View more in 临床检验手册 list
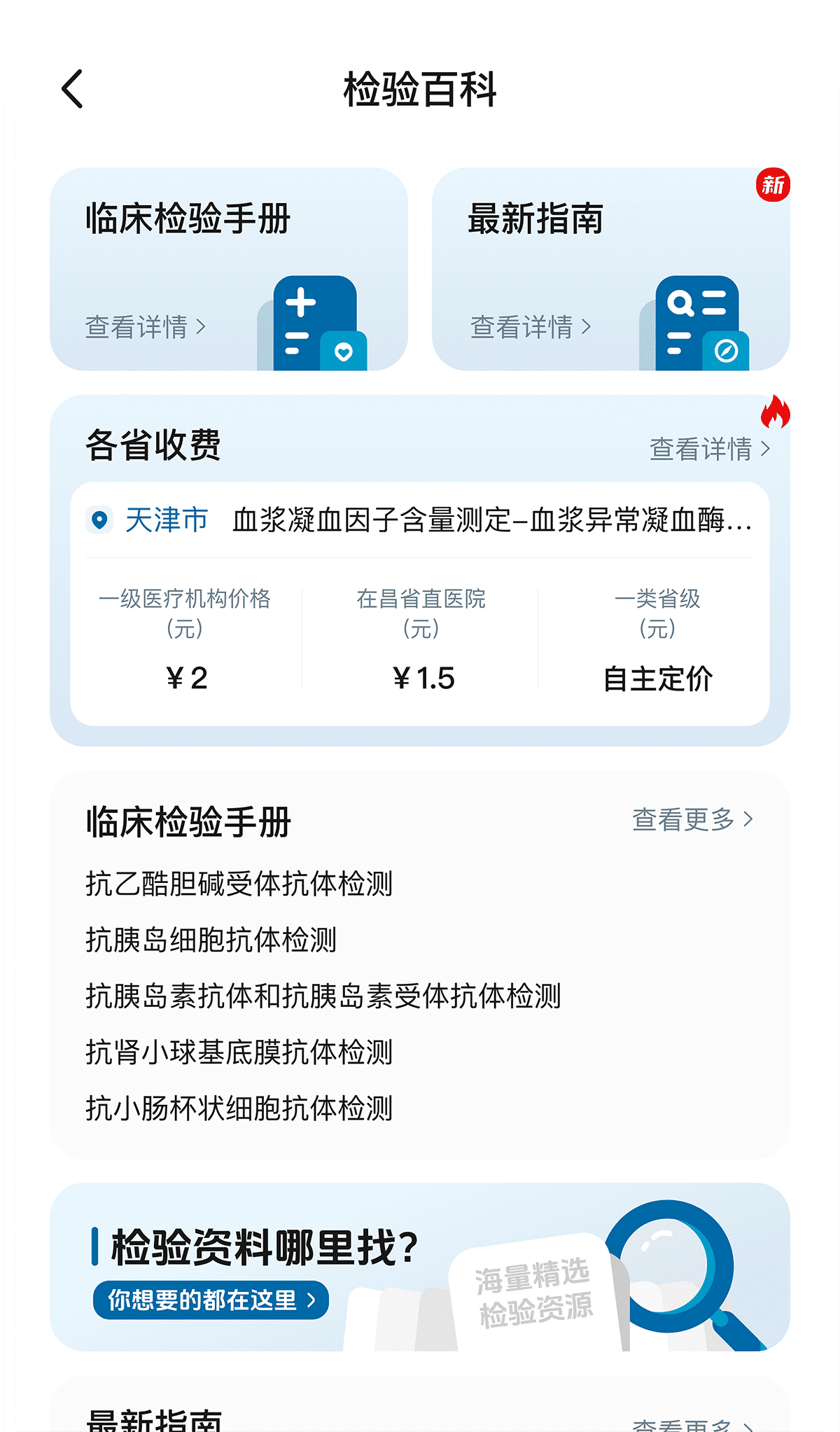 692,819
